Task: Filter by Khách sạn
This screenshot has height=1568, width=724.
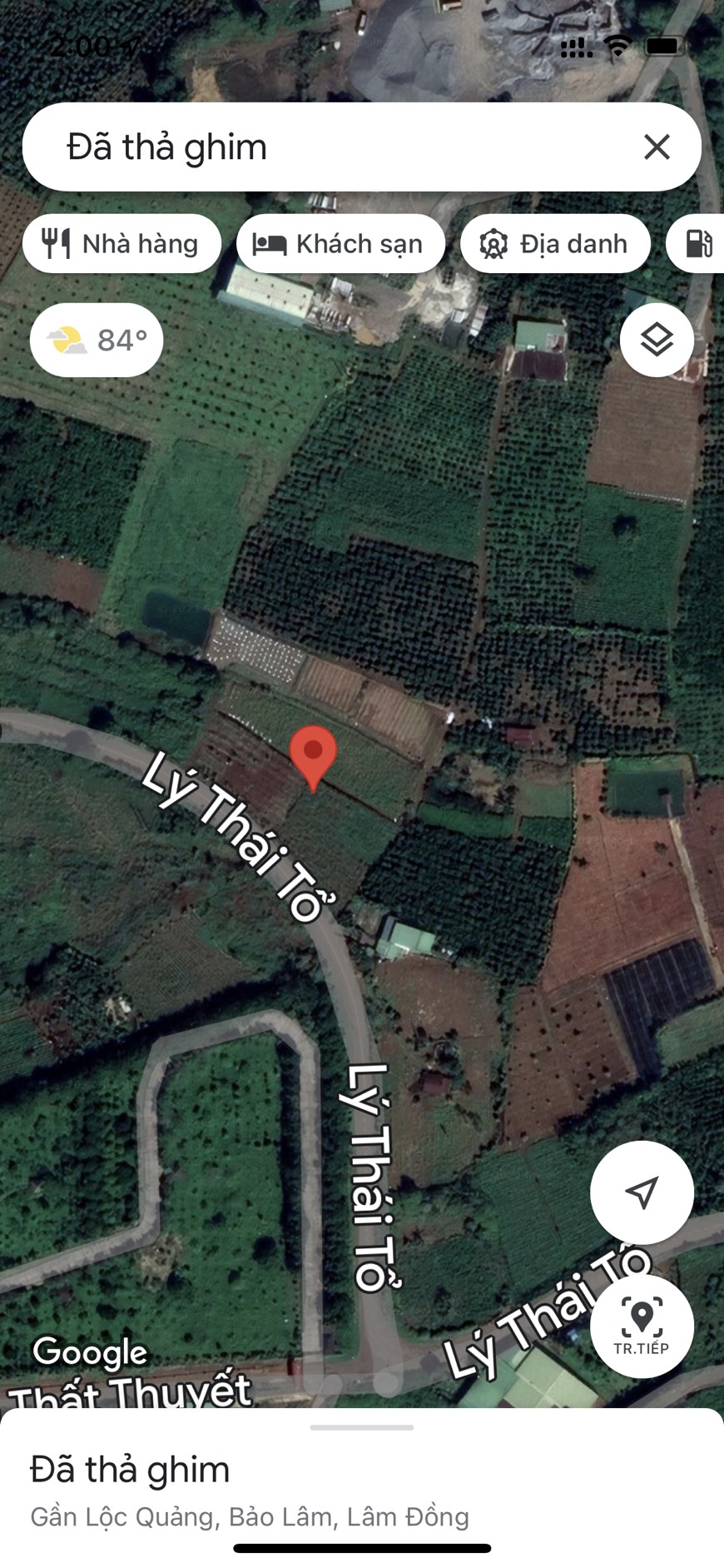Action: (x=341, y=244)
